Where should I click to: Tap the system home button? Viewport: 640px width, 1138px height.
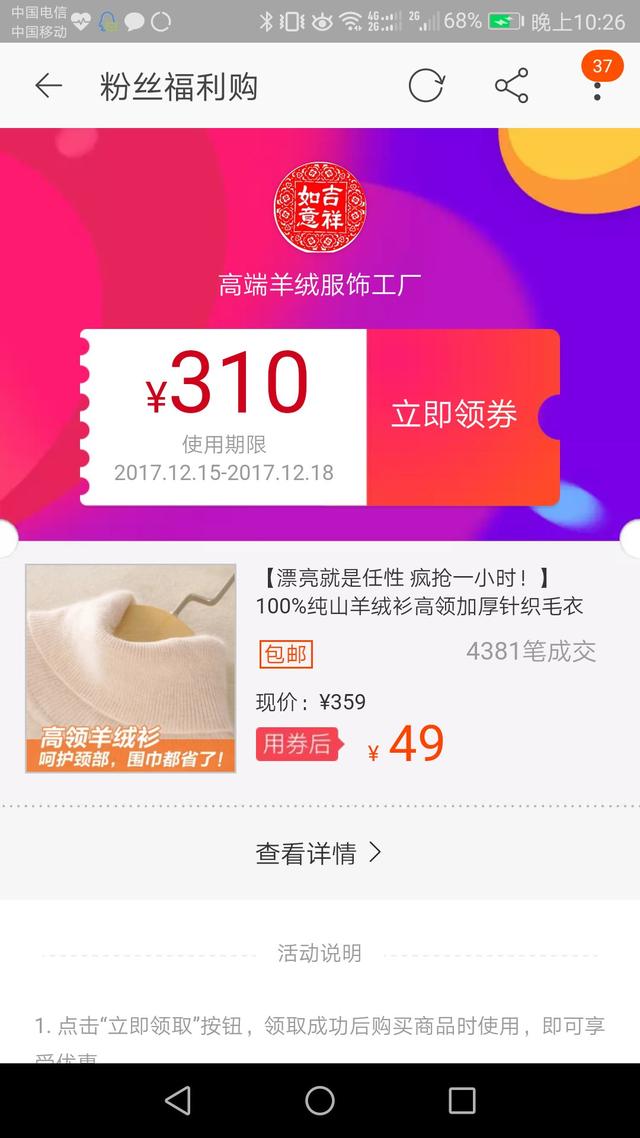(x=320, y=1100)
